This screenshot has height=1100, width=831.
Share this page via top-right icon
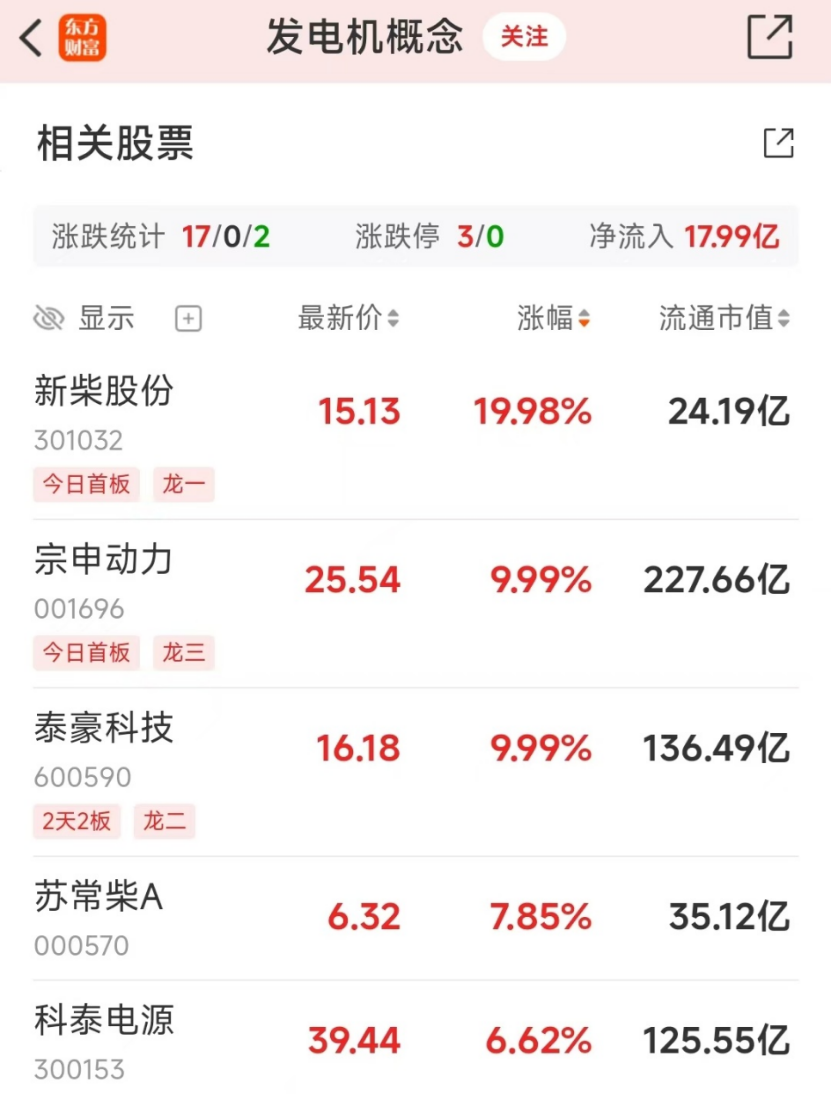pyautogui.click(x=770, y=38)
